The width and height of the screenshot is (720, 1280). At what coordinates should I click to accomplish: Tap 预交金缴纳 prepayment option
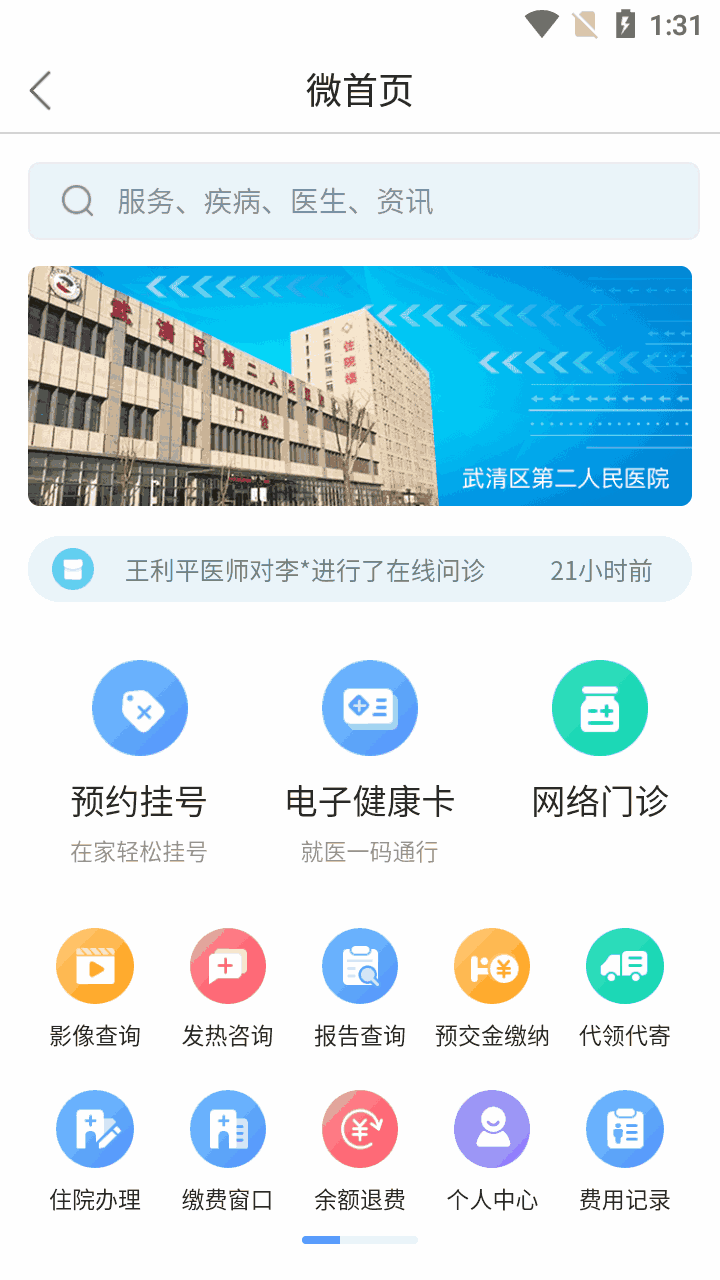(x=492, y=967)
